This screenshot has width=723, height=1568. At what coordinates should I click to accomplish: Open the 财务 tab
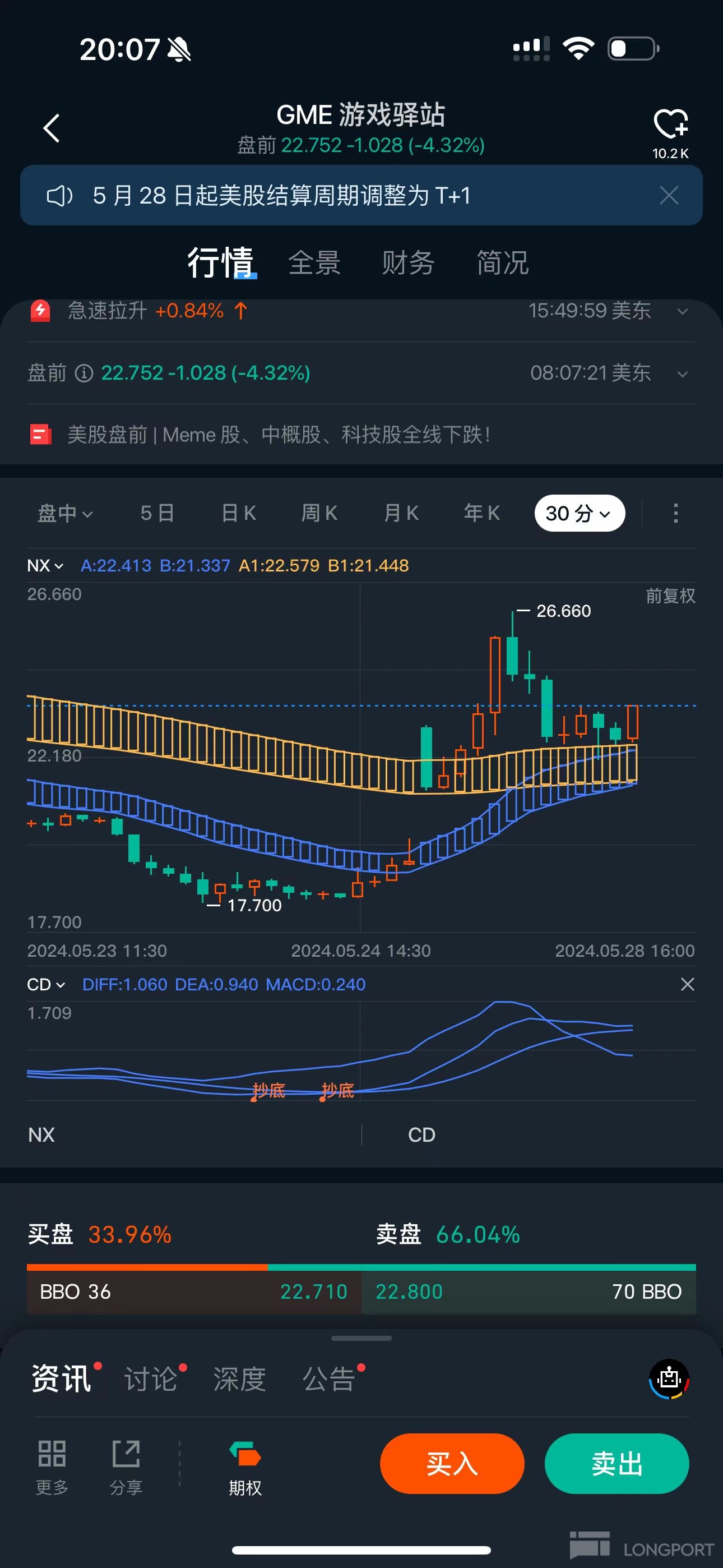(x=408, y=263)
